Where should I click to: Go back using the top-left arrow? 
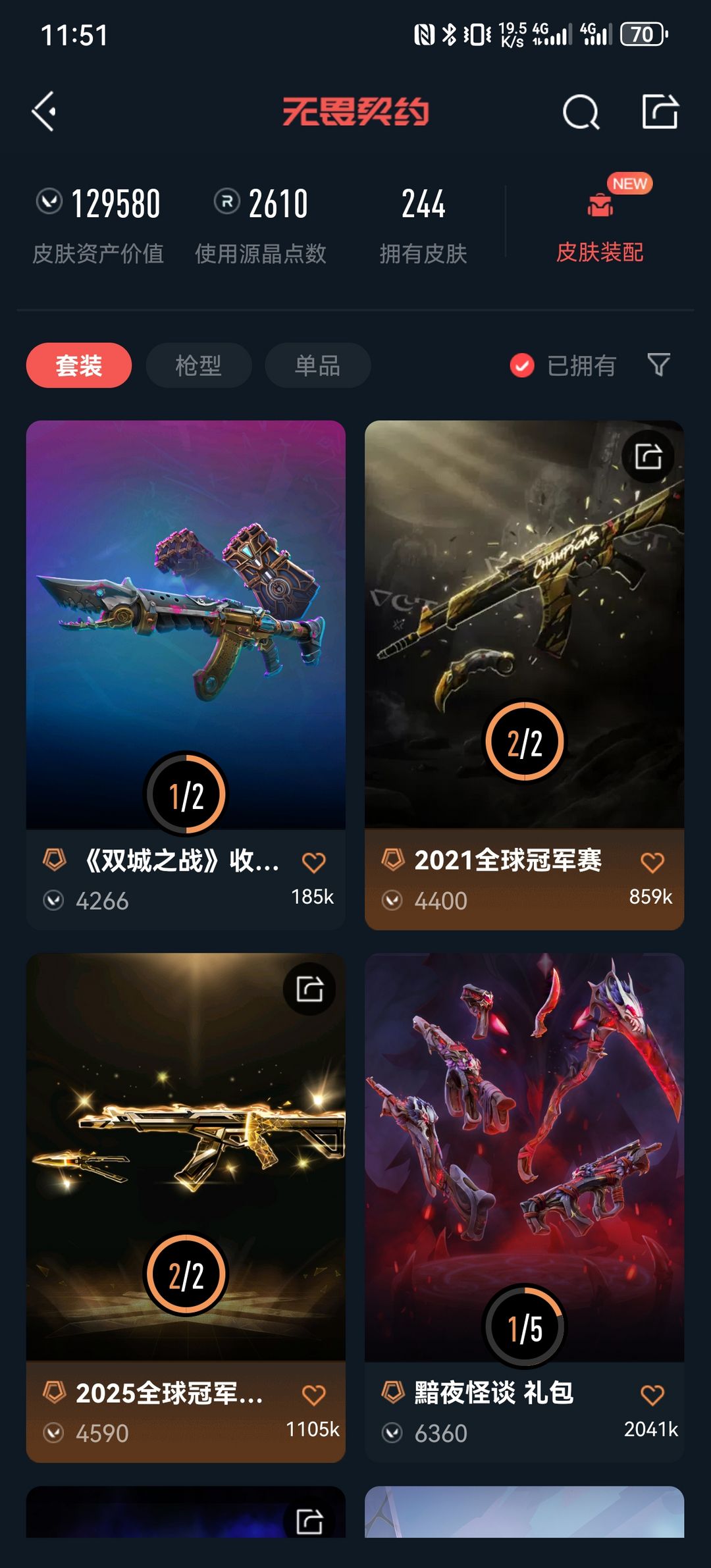(x=44, y=111)
